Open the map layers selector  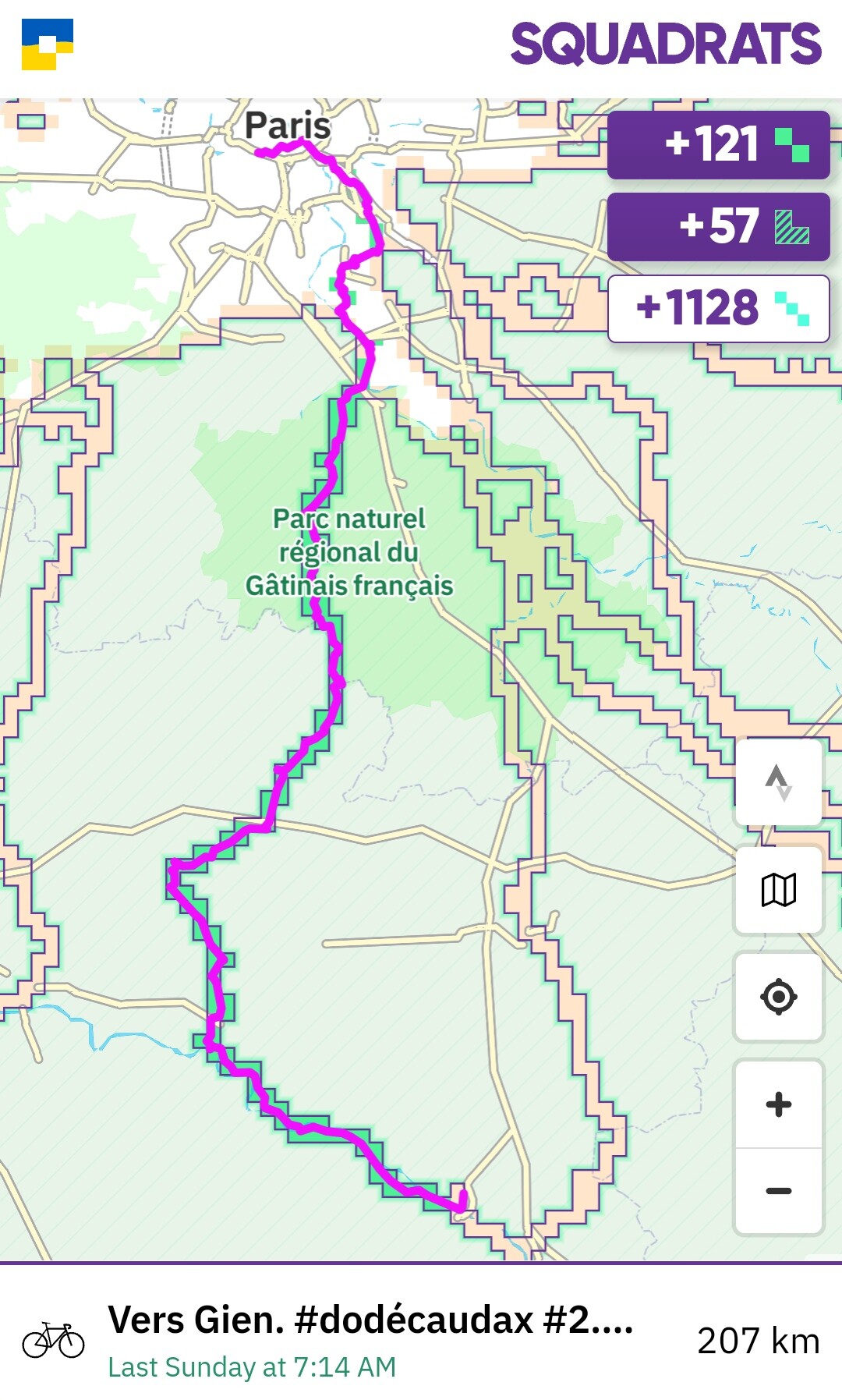pos(778,889)
